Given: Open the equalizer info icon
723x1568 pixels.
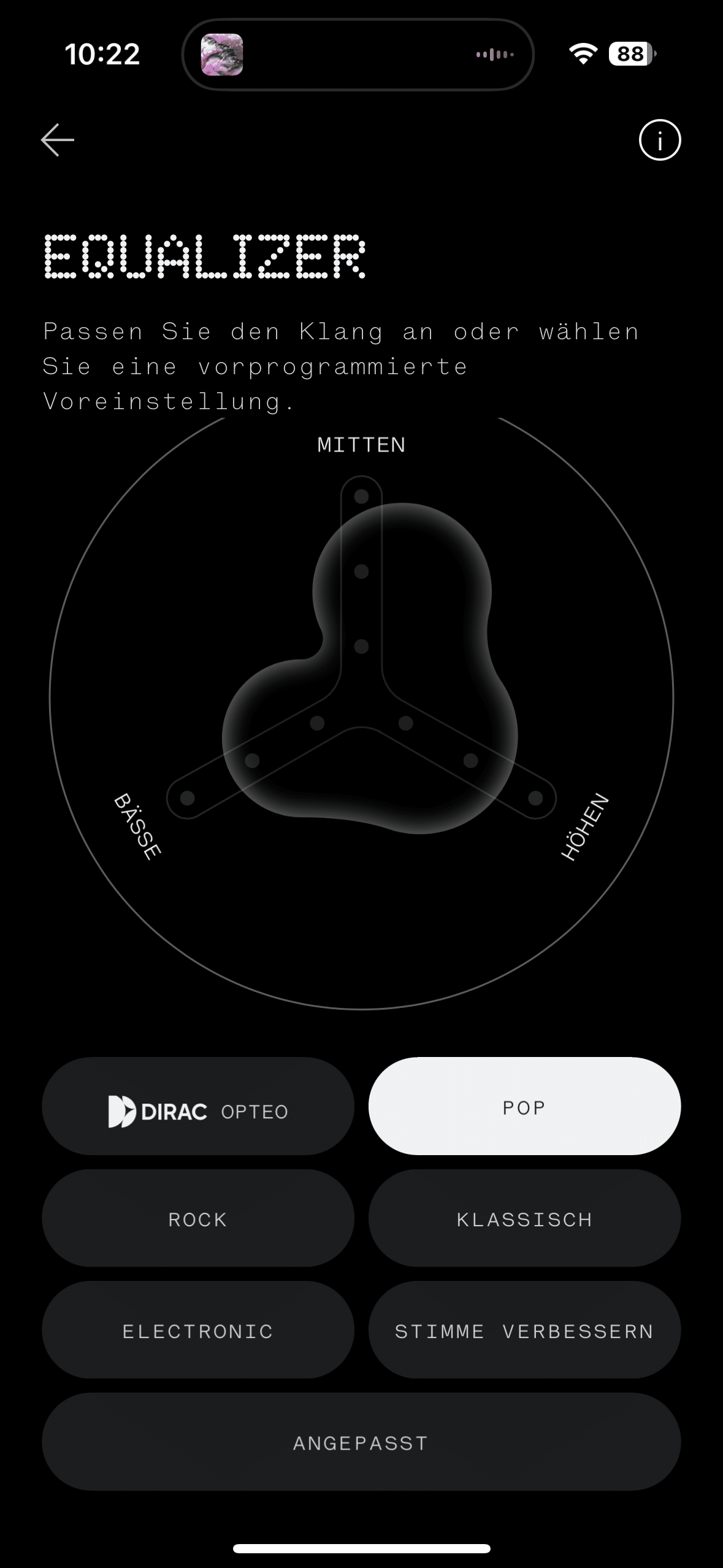Looking at the screenshot, I should pos(660,140).
